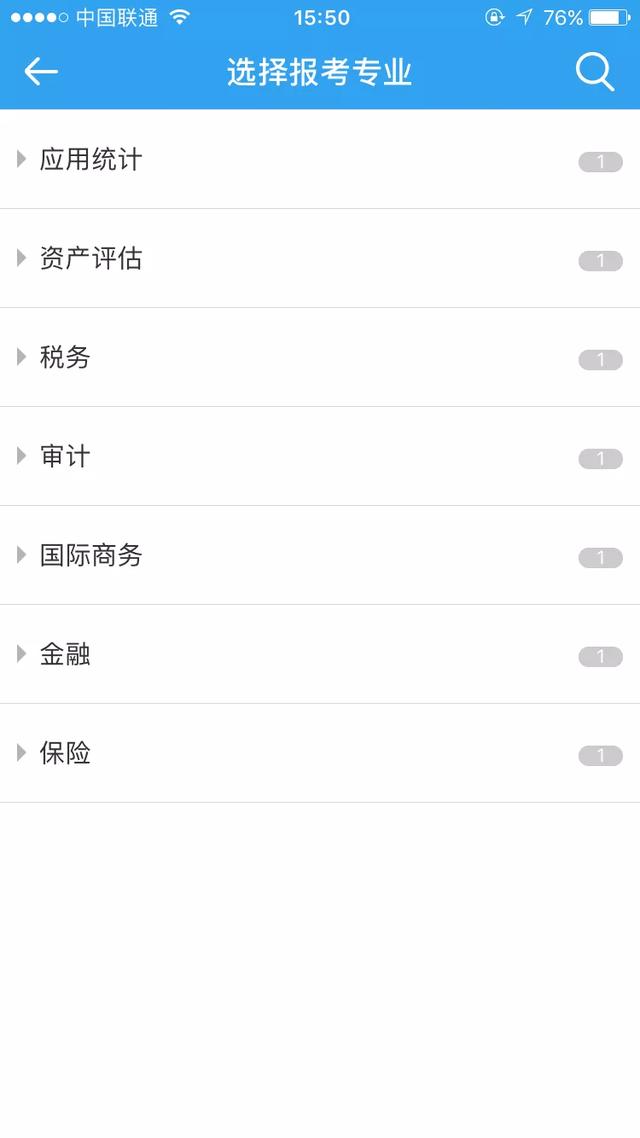
Task: Open the search magnifier icon
Action: [x=594, y=72]
